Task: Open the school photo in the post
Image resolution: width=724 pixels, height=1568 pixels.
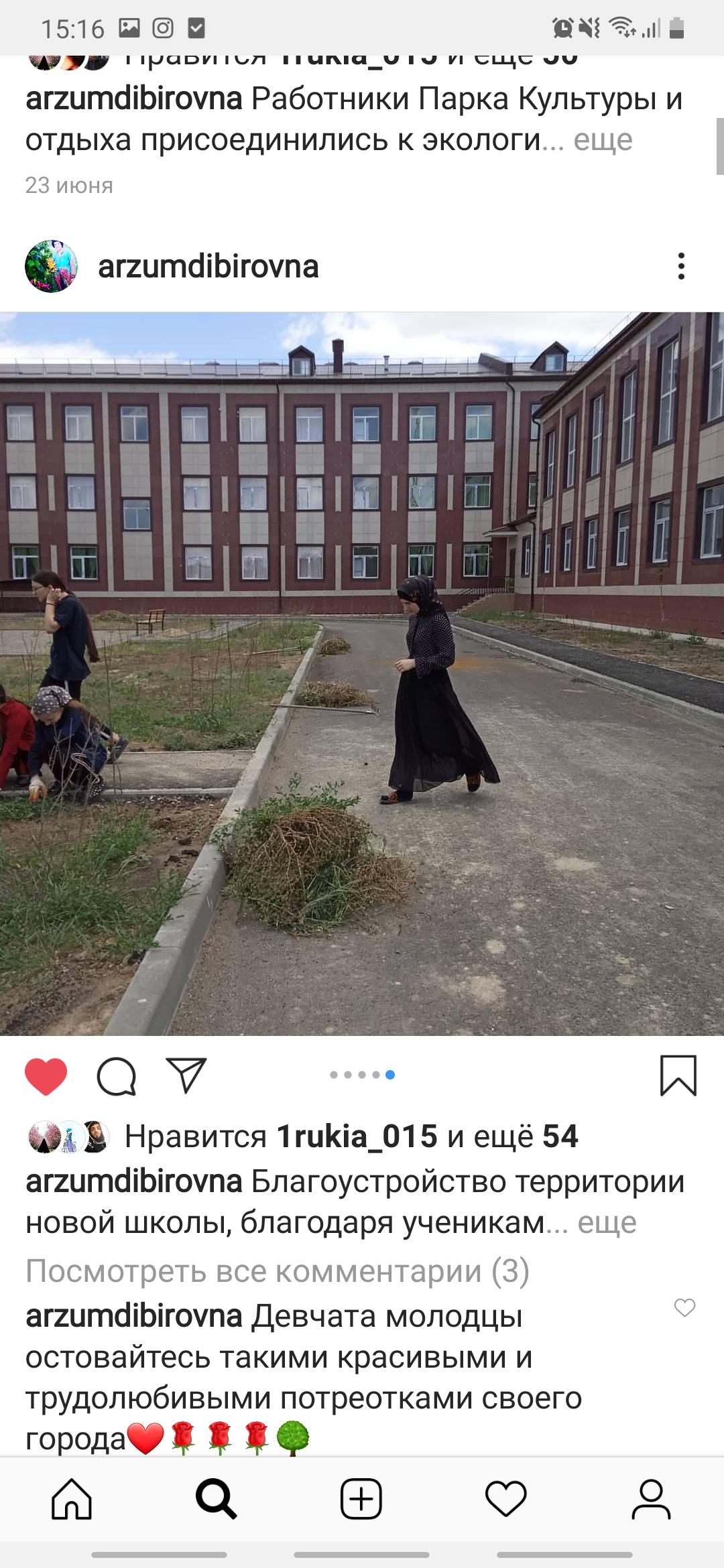Action: coord(362,673)
